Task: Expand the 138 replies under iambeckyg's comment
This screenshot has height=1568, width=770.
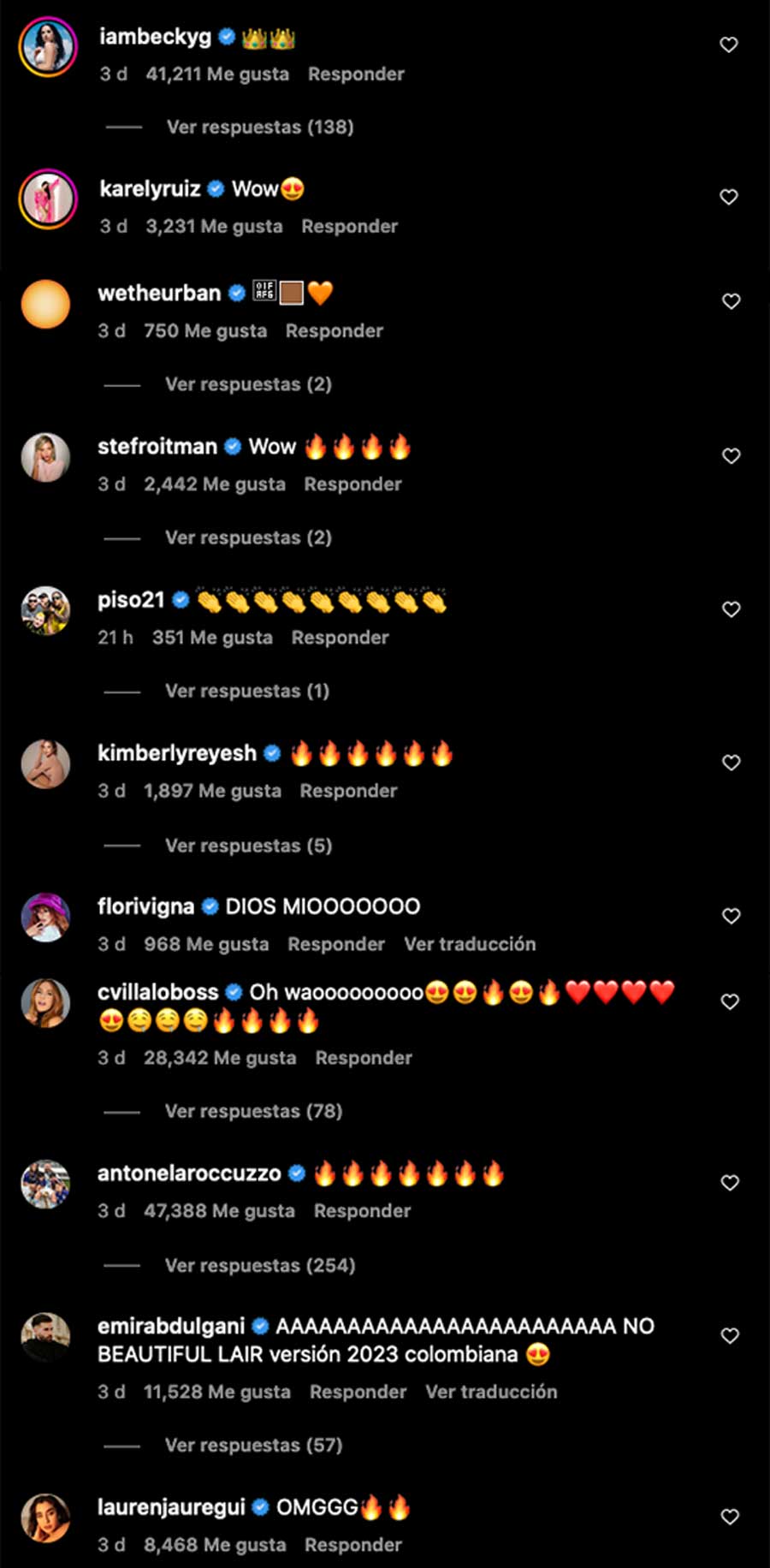Action: [259, 128]
